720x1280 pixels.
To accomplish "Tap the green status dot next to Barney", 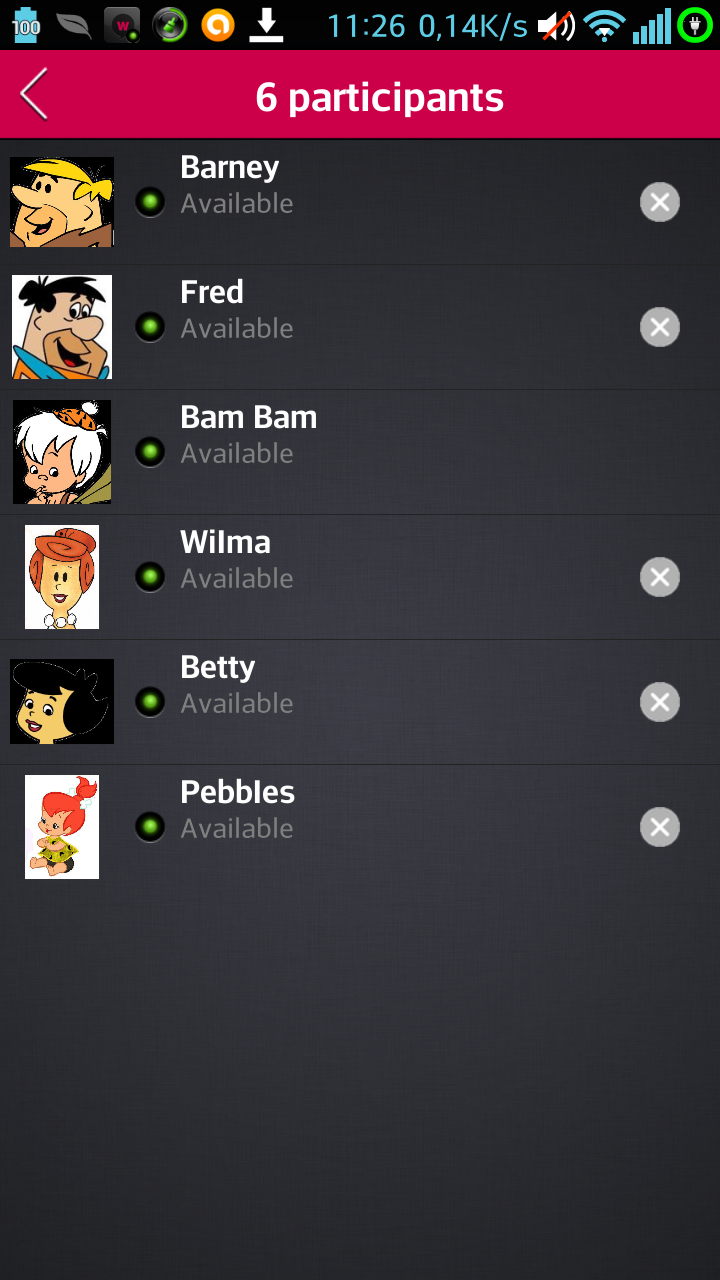I will pos(150,202).
